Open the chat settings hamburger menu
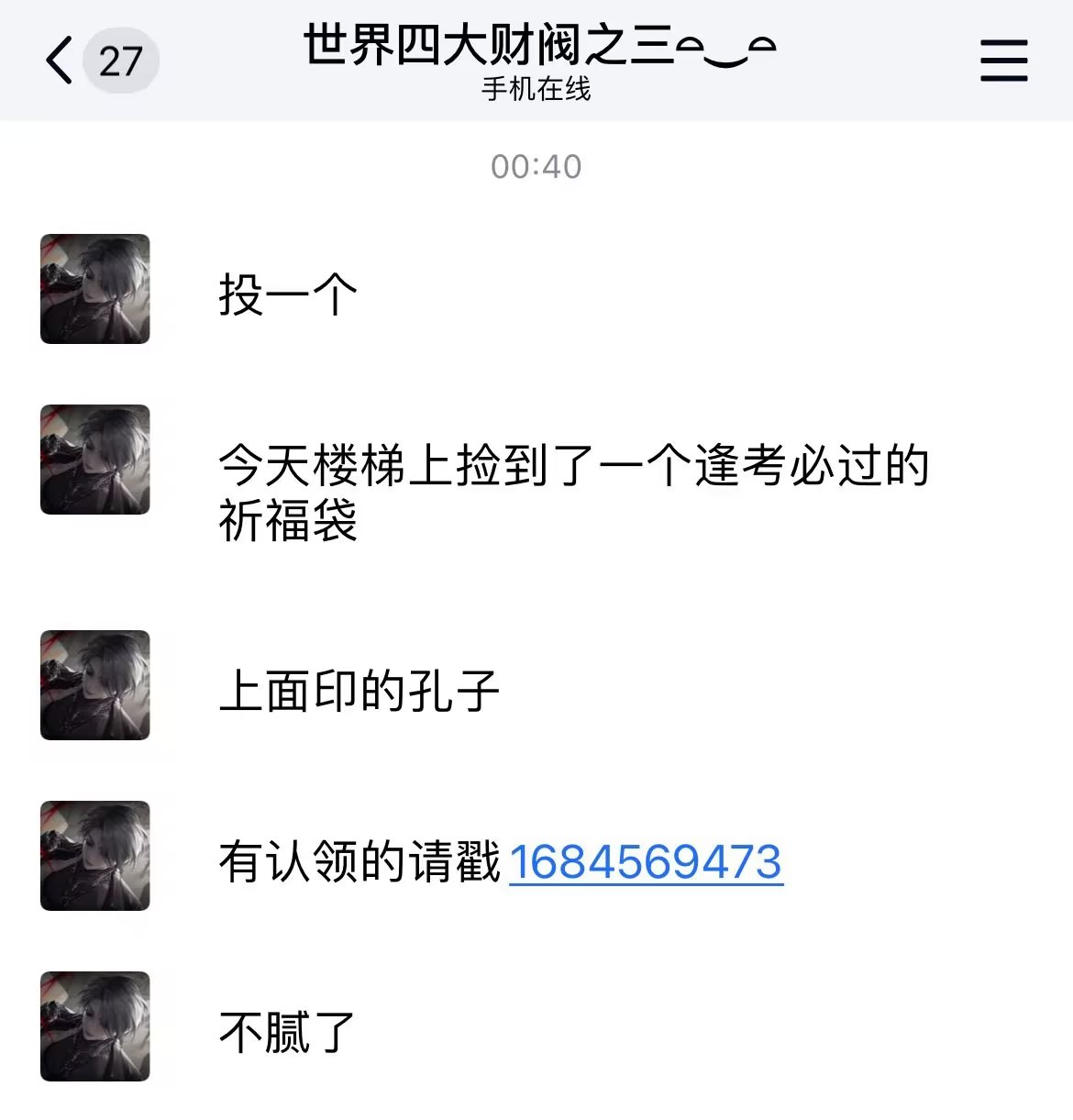Screen dimensions: 1073x1120 [1003, 61]
